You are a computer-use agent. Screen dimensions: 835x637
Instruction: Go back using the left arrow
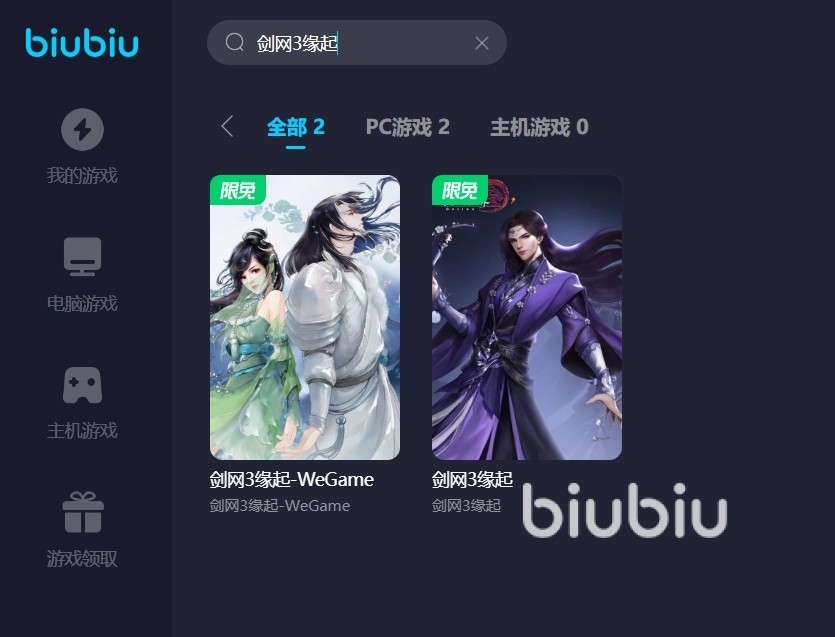click(x=227, y=126)
